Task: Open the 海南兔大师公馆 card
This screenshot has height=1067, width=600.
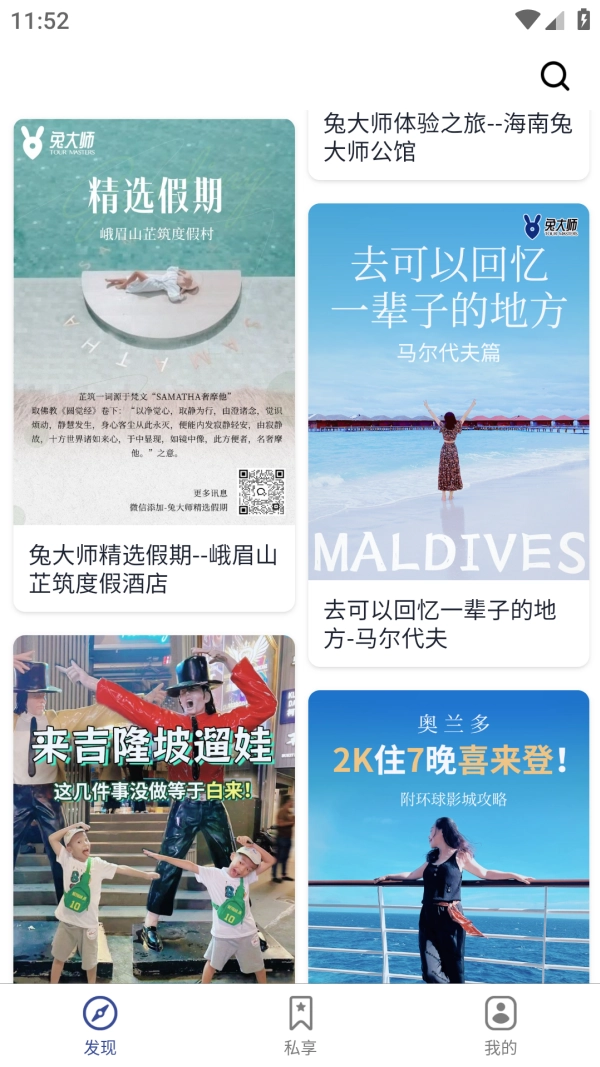Action: (448, 139)
